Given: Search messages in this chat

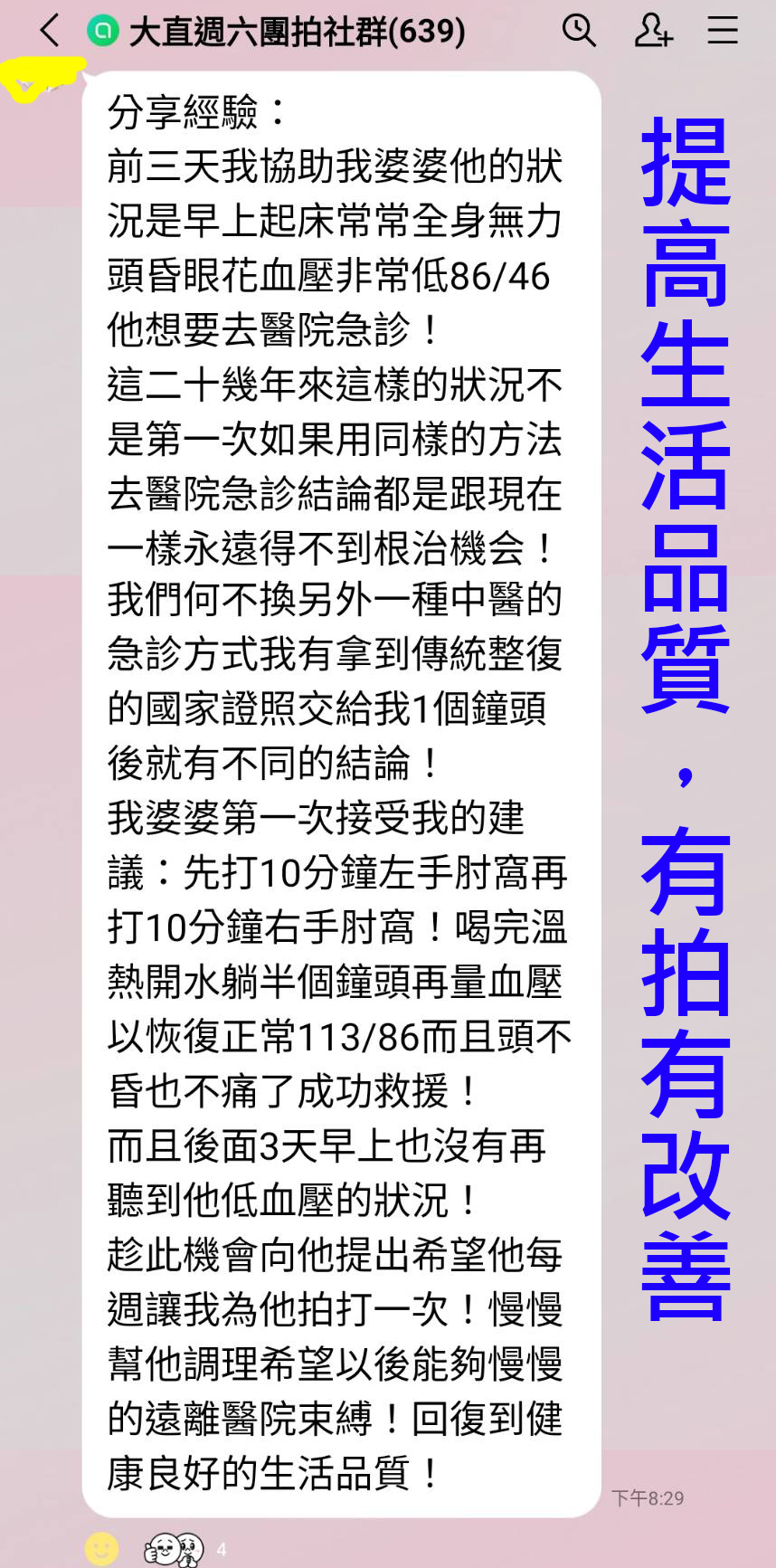Looking at the screenshot, I should coord(579,31).
